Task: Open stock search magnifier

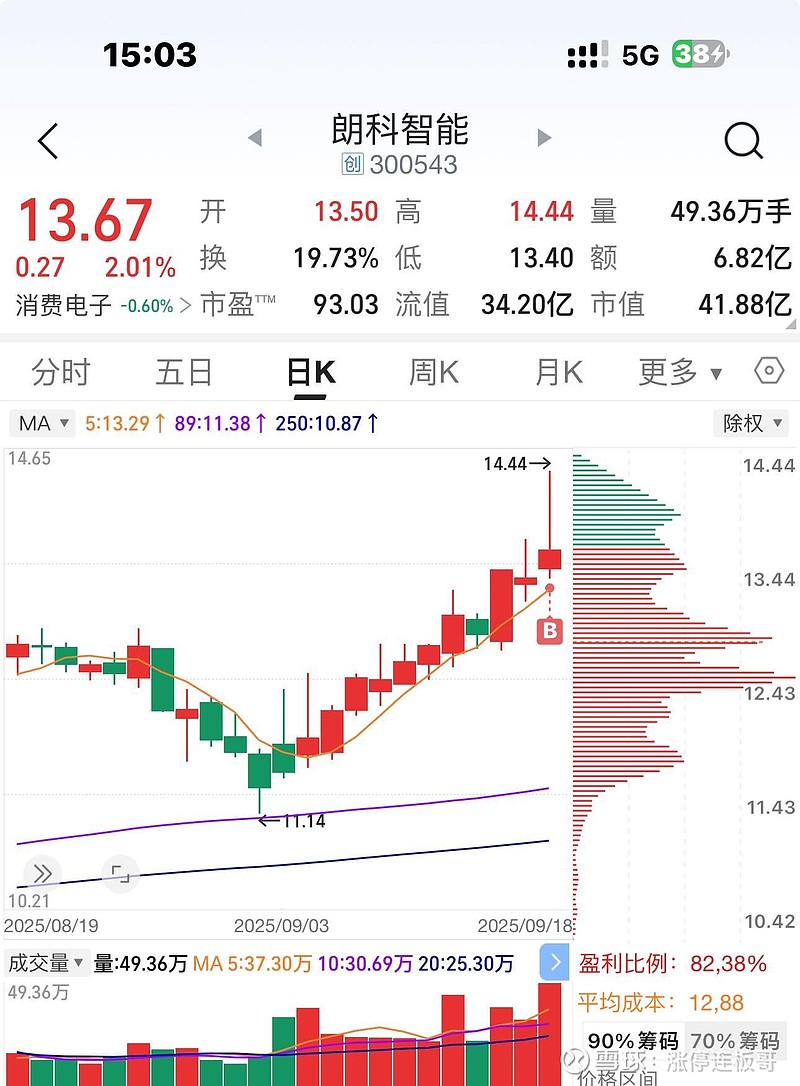Action: 743,142
